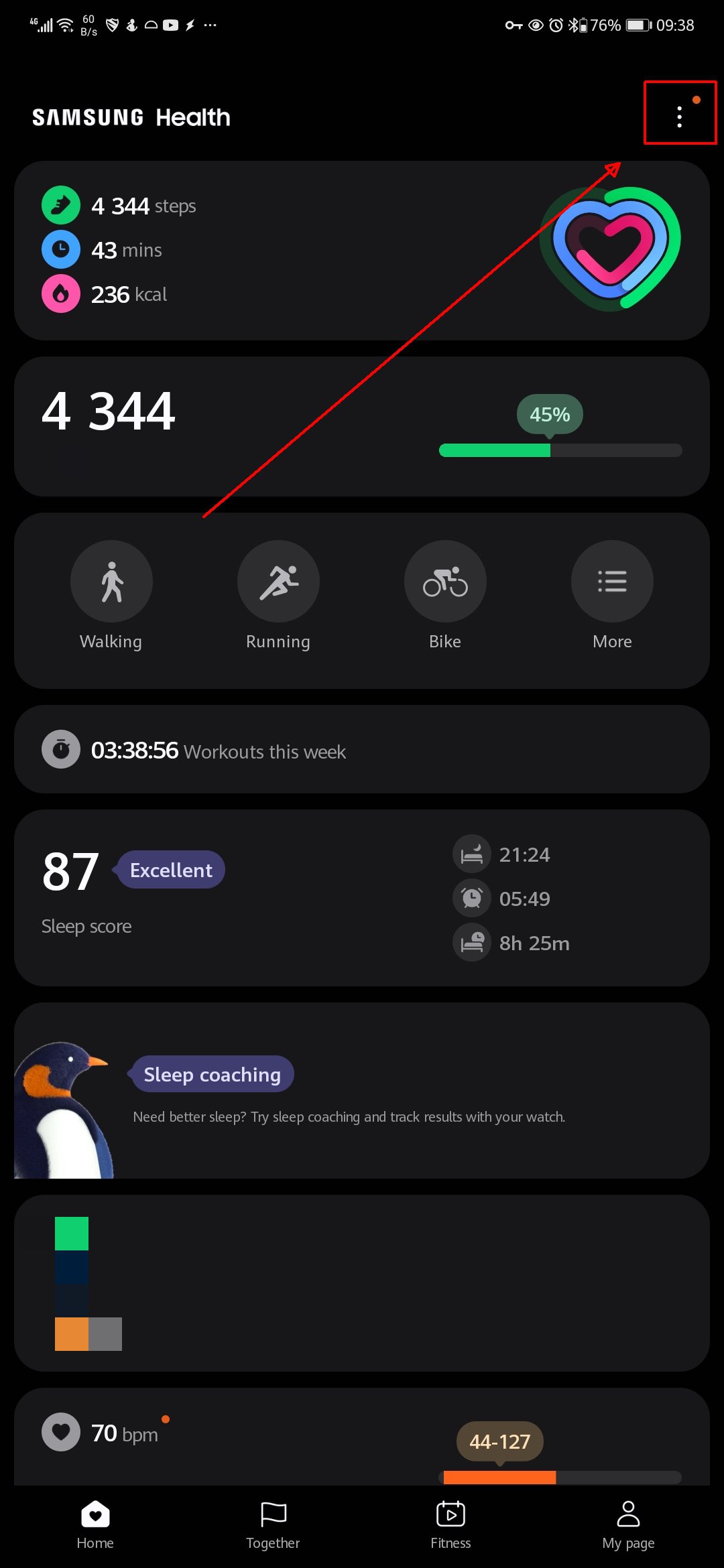Viewport: 724px width, 1568px height.
Task: Open the three-dot overflow menu
Action: click(x=680, y=117)
